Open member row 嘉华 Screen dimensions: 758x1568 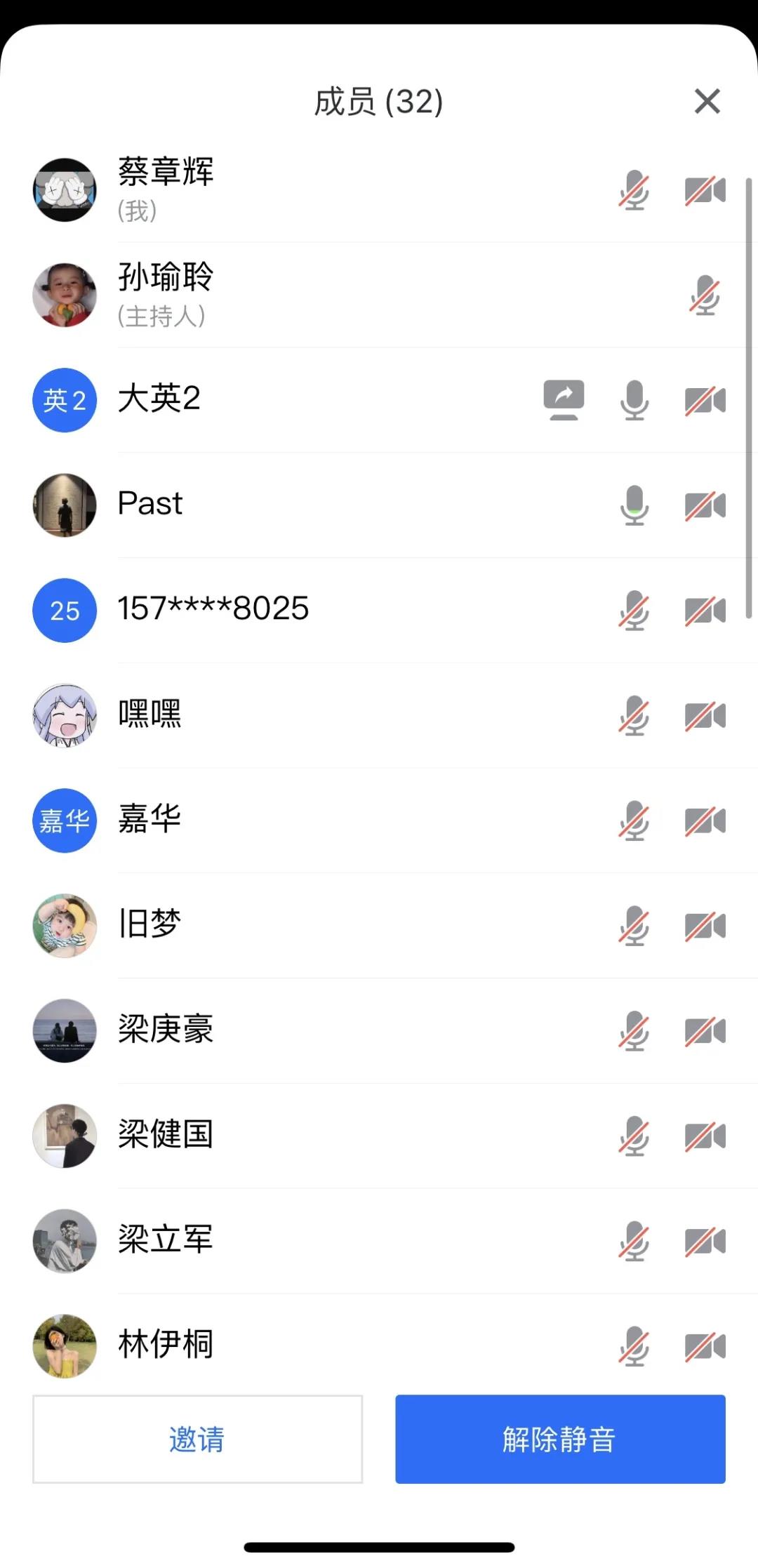pyautogui.click(x=149, y=819)
